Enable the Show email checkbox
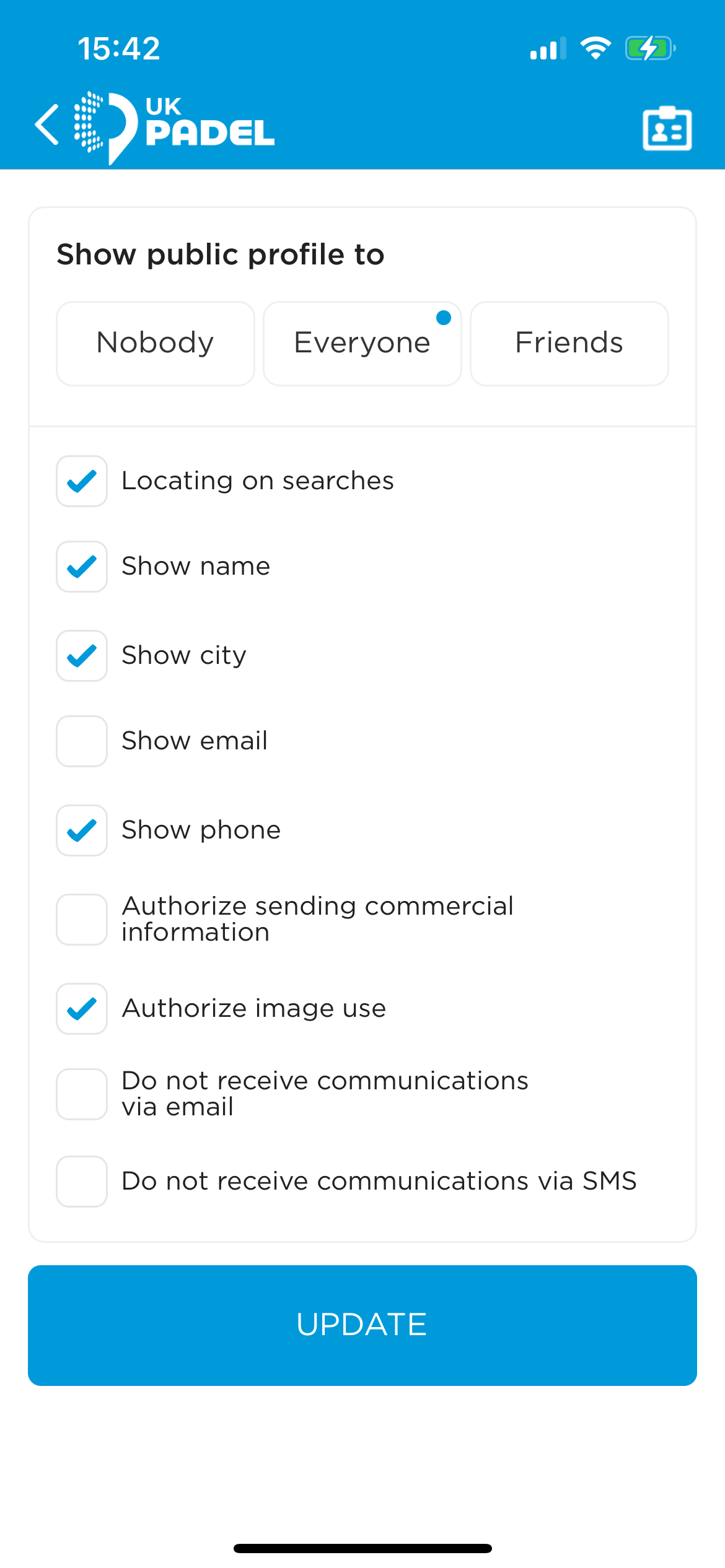Image resolution: width=725 pixels, height=1568 pixels. 82,741
